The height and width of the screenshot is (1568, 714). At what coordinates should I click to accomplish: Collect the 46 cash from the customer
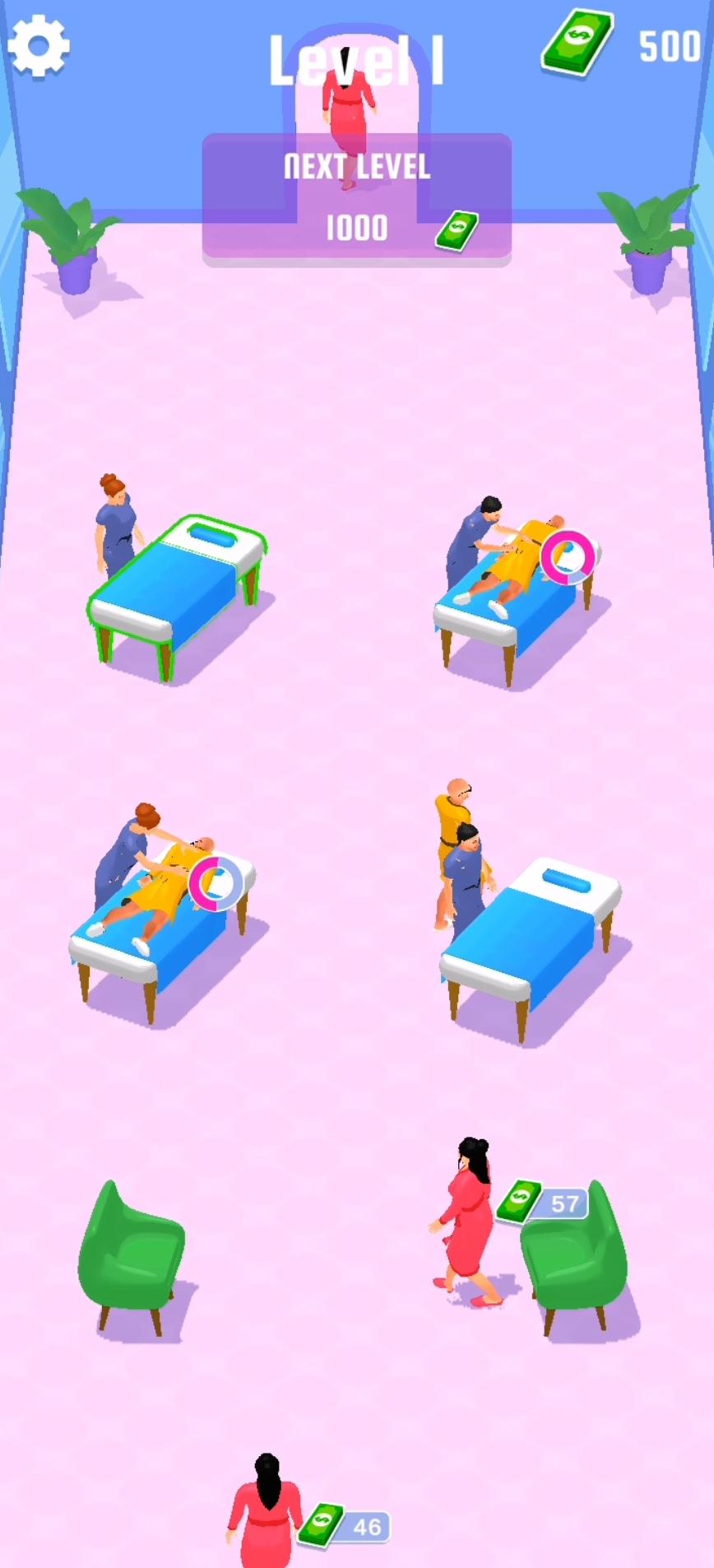(343, 1526)
